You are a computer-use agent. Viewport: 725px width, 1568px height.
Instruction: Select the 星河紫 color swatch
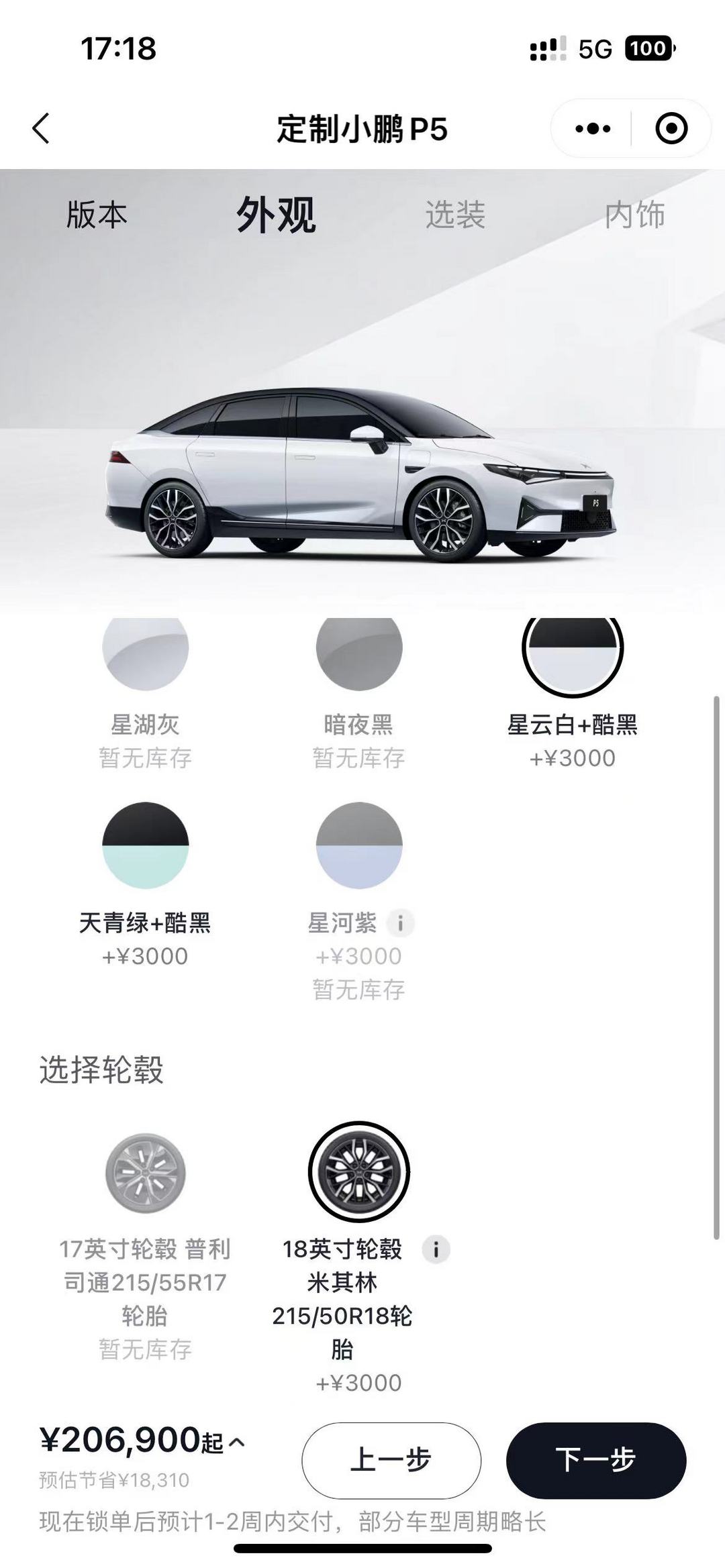point(358,845)
